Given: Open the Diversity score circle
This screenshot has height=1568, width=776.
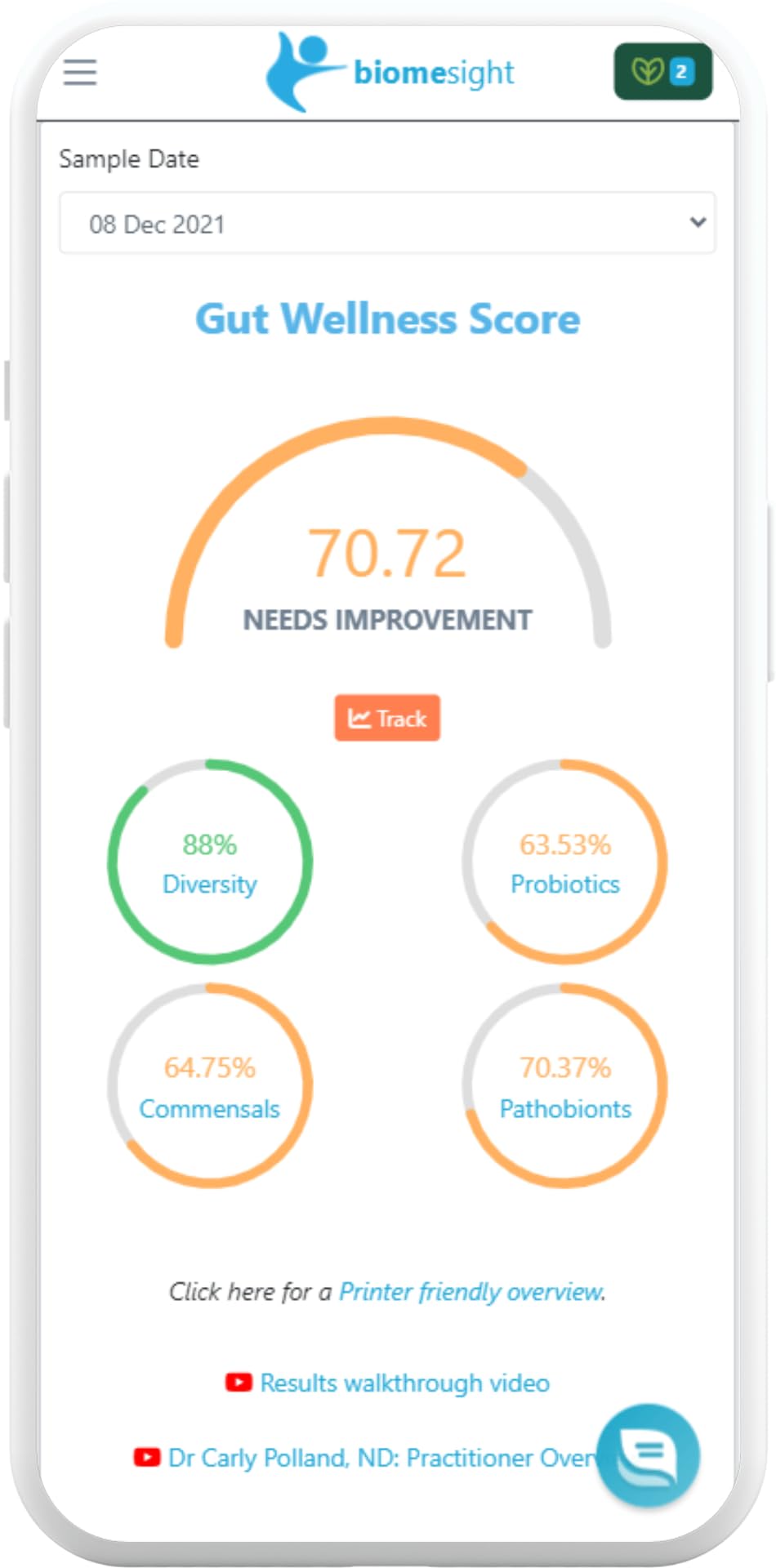Looking at the screenshot, I should click(x=210, y=862).
